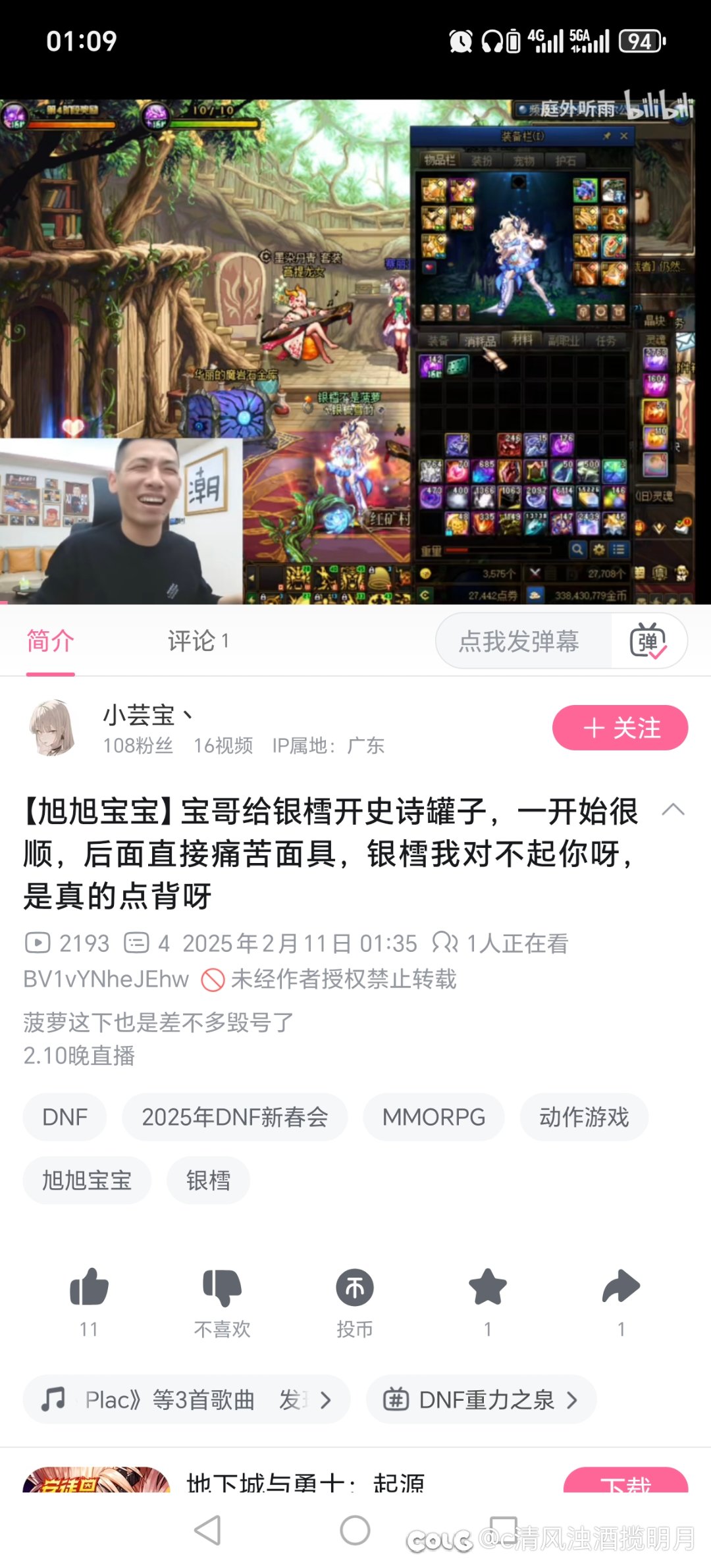Give a coin with 投币

coord(355,1288)
